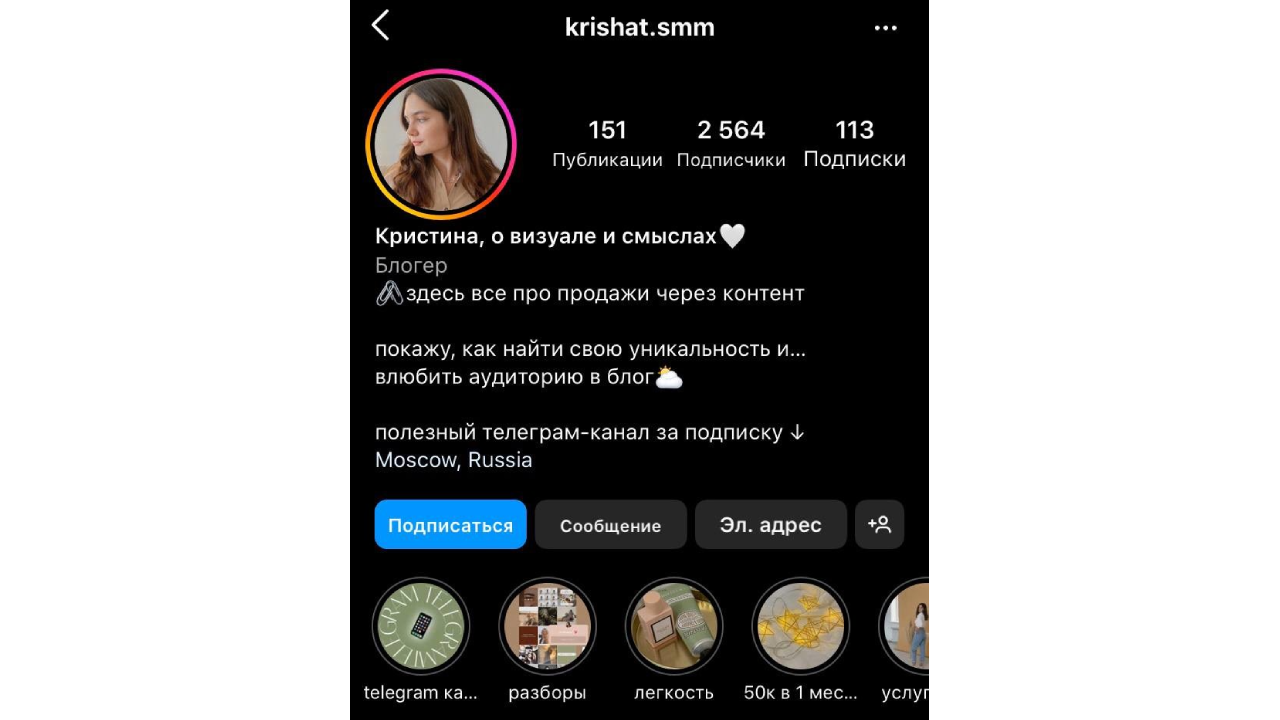The height and width of the screenshot is (720, 1280).
Task: Open the услуги highlight
Action: [906, 627]
